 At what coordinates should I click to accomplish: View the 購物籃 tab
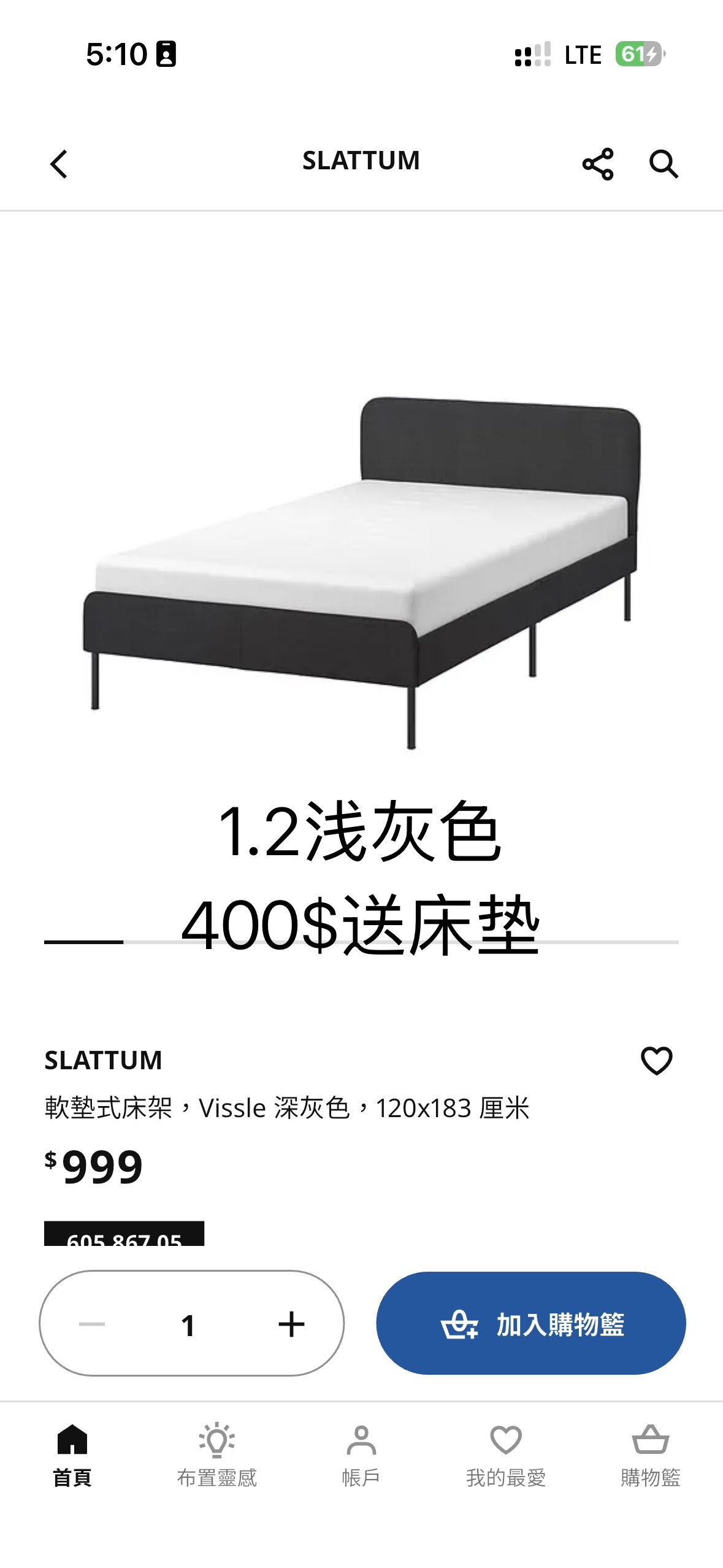(650, 1455)
